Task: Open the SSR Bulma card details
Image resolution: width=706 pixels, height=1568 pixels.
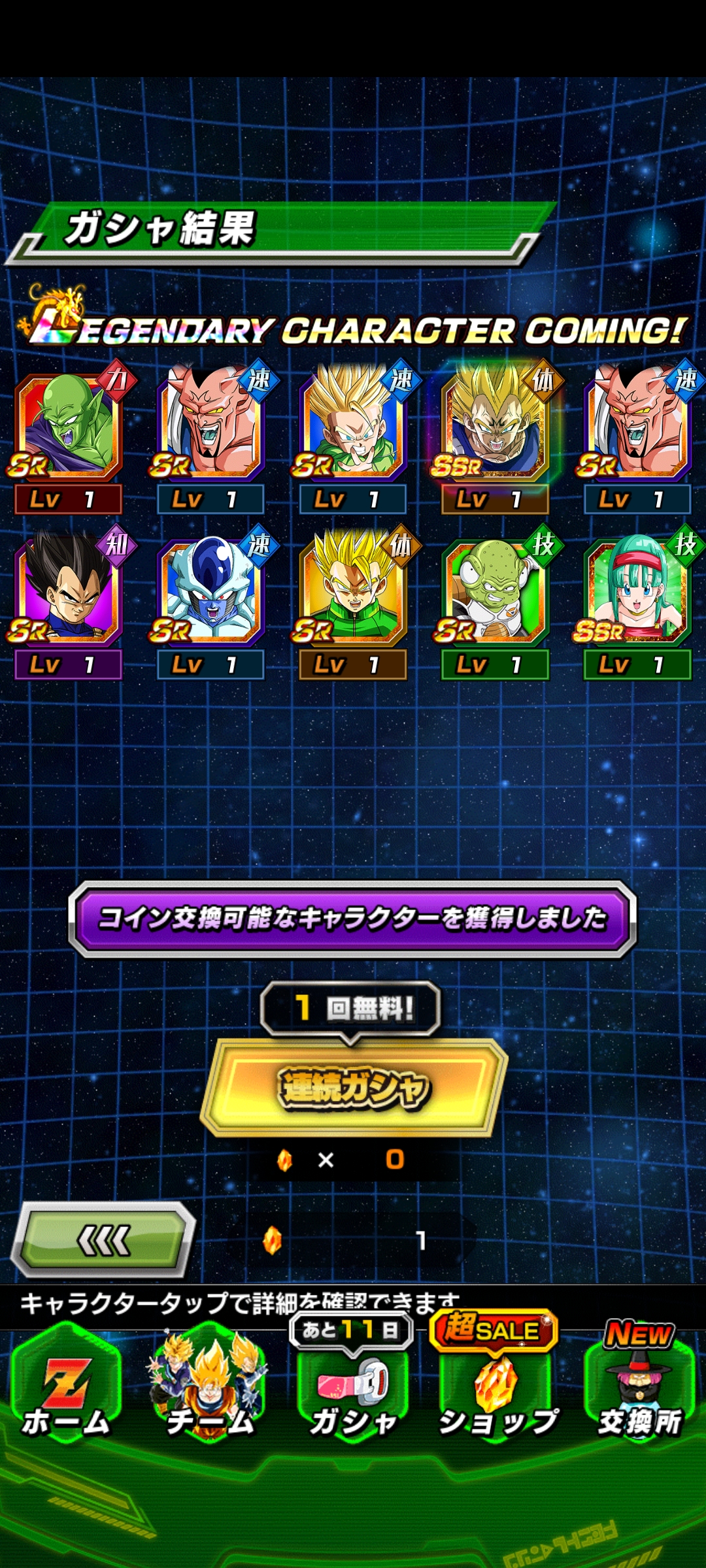Action: click(637, 589)
